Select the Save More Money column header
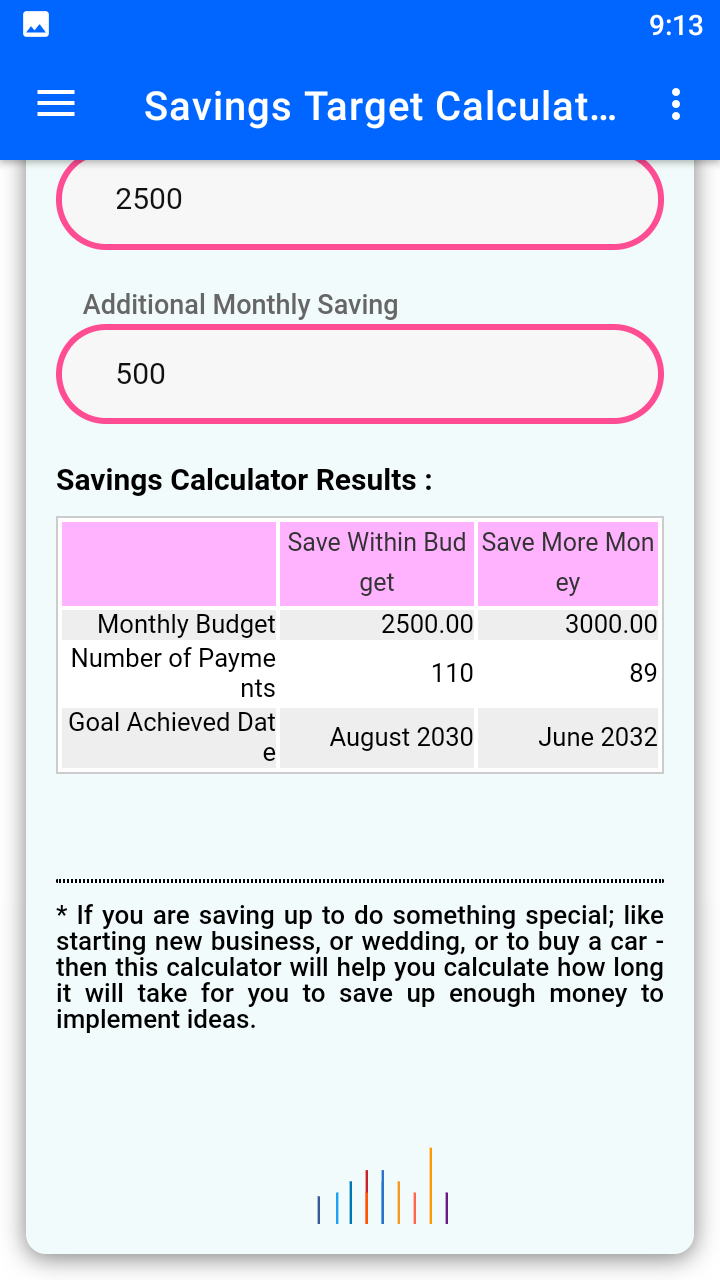 [x=568, y=562]
